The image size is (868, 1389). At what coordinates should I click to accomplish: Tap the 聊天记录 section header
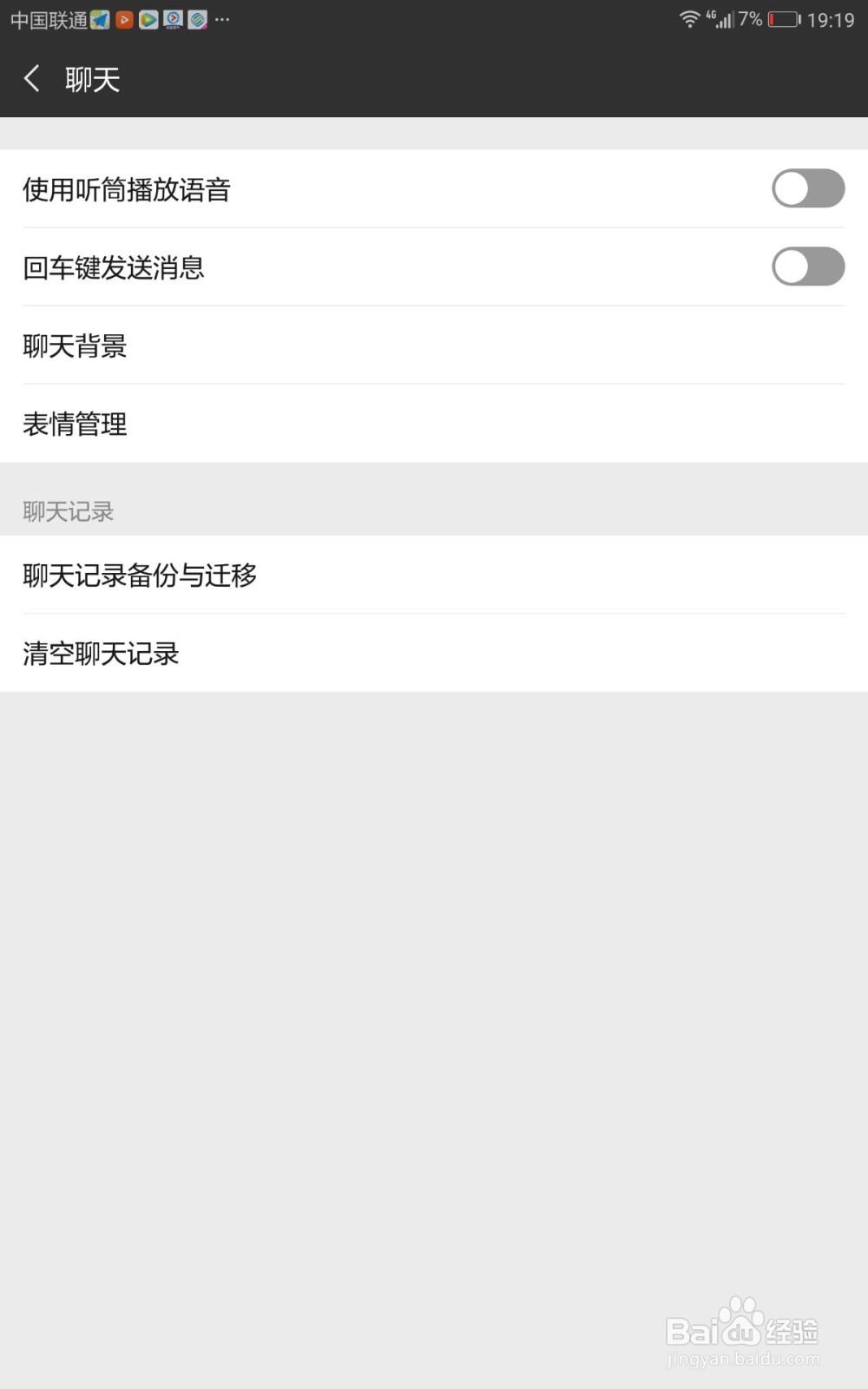(68, 511)
